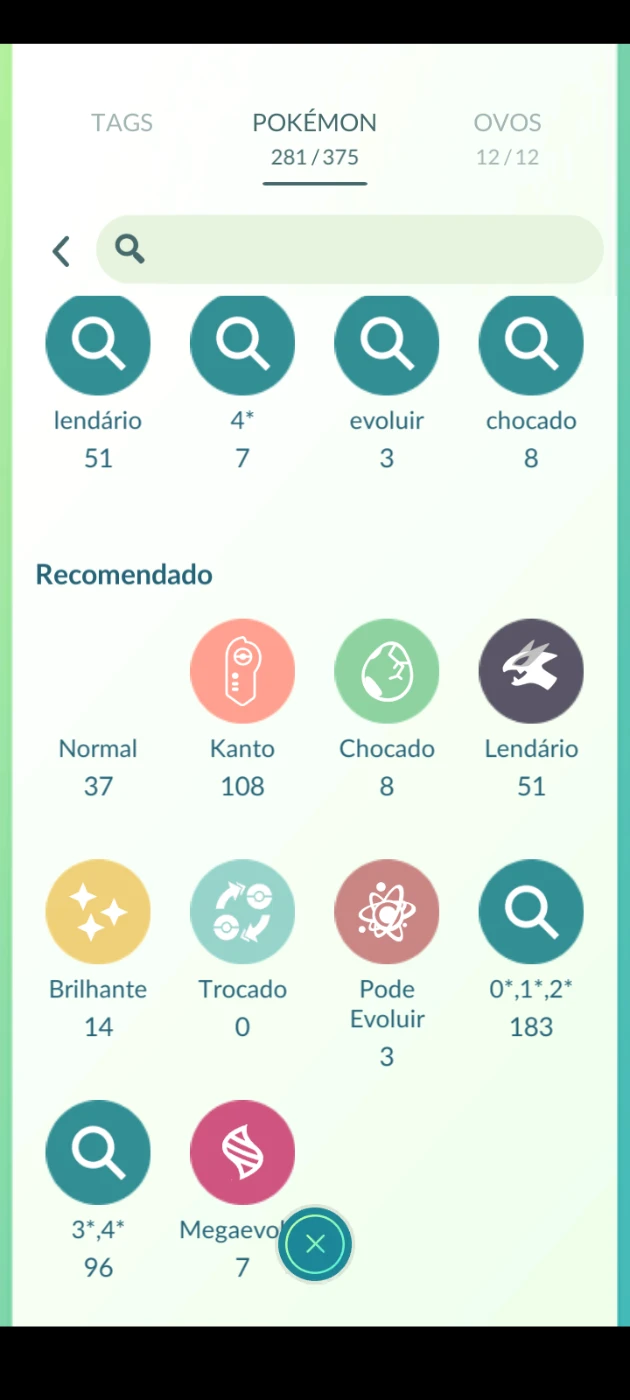Apply the 3*,4* search filter
630x1400 pixels.
click(98, 1153)
